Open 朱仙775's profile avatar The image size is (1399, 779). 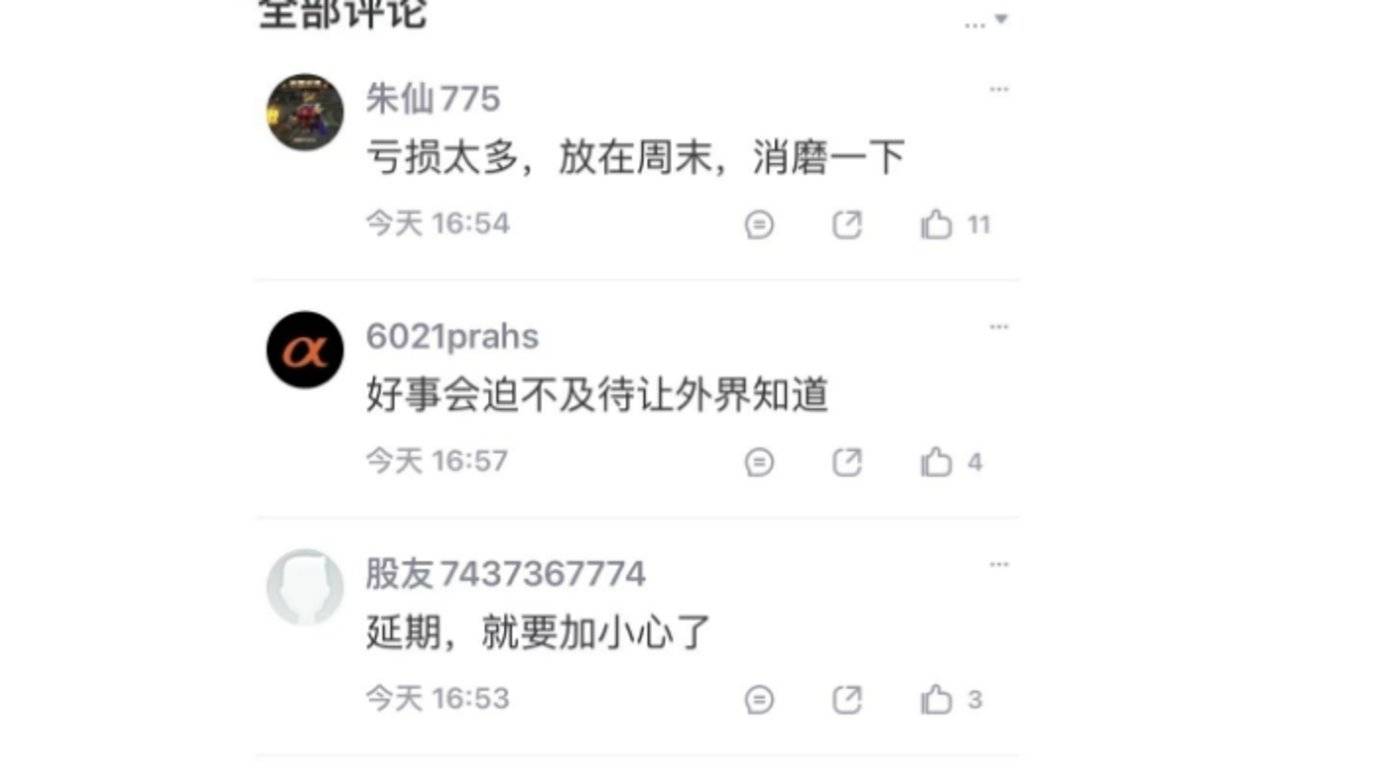305,112
